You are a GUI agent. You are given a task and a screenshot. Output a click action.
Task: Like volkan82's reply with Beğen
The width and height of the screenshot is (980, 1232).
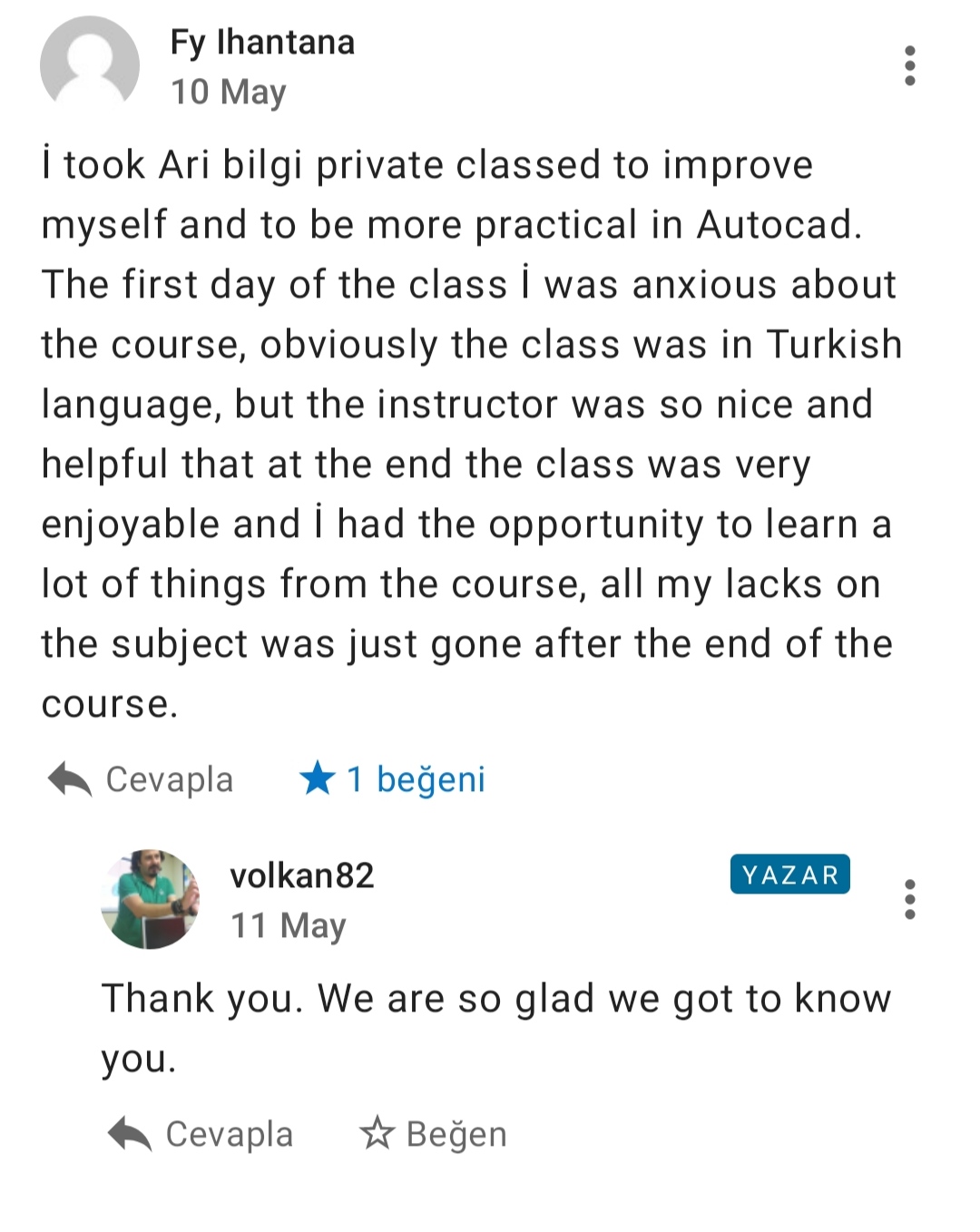coord(434,1134)
